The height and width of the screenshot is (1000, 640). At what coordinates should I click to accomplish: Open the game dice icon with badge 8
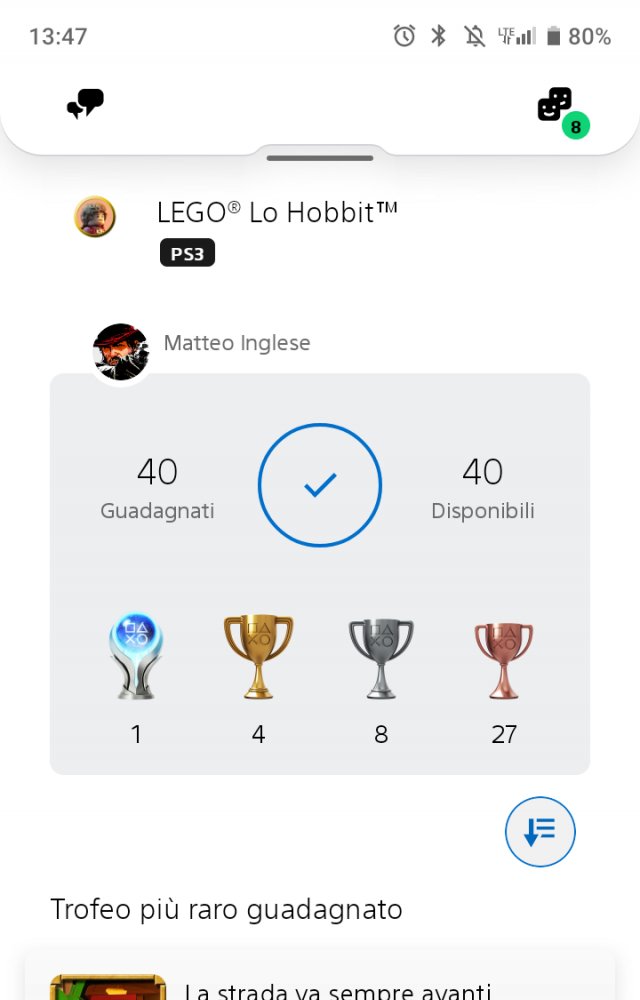pyautogui.click(x=556, y=105)
